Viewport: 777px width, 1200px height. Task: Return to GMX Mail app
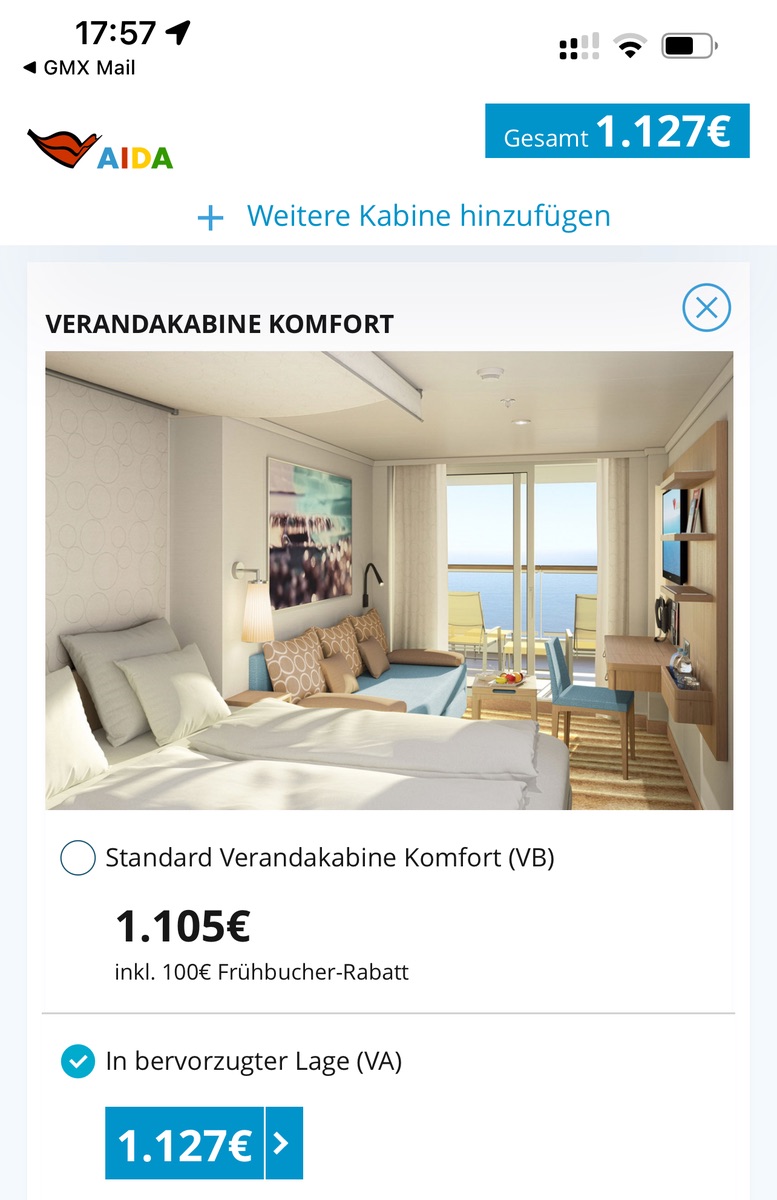[79, 68]
